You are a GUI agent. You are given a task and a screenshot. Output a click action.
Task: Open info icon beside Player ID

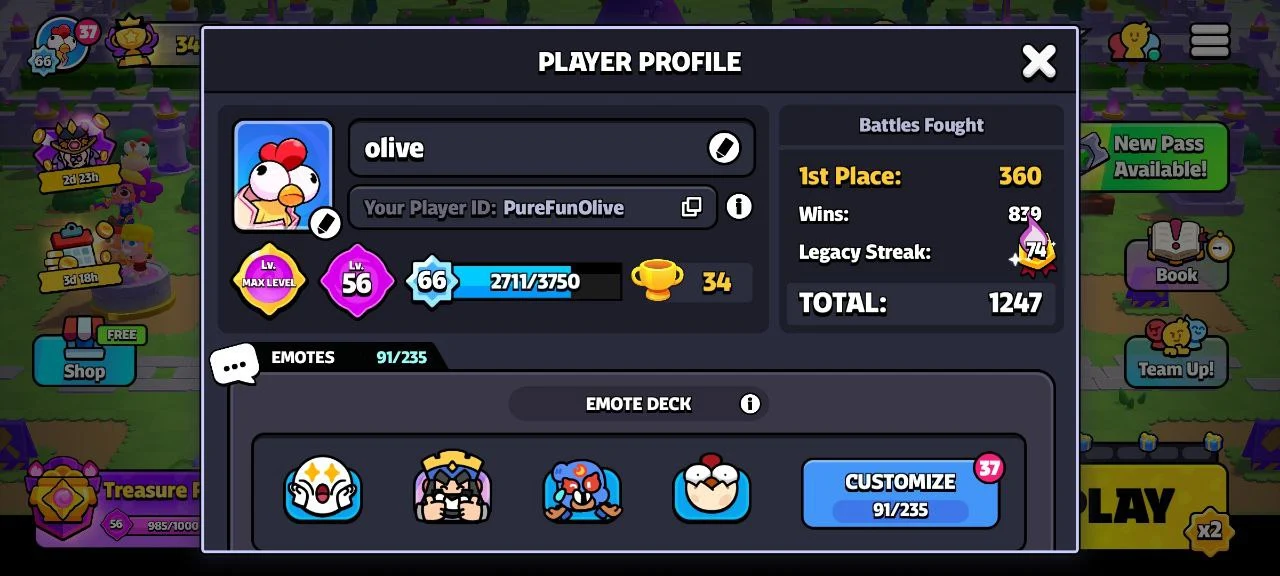tap(738, 207)
